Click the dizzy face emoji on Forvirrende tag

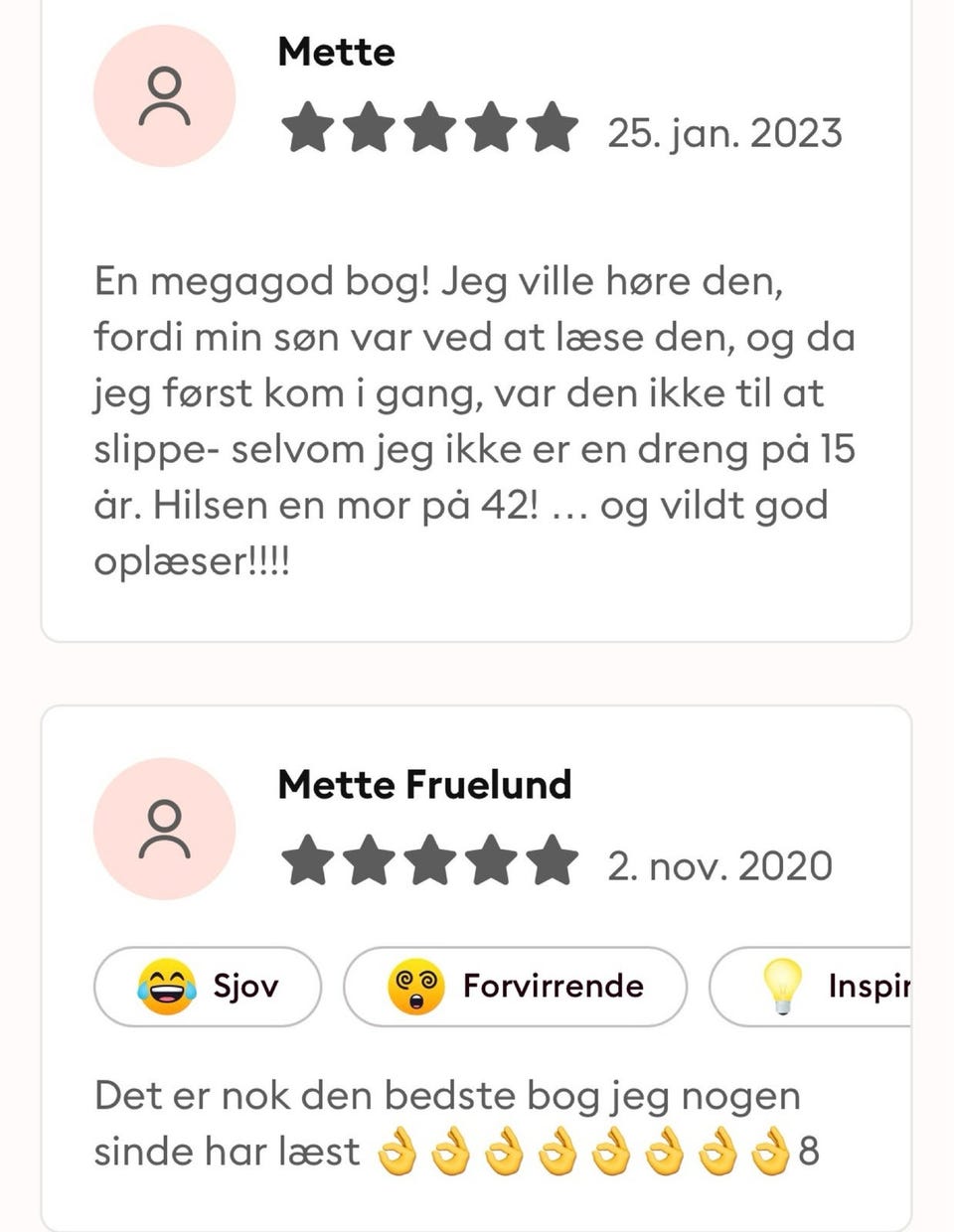[x=416, y=986]
